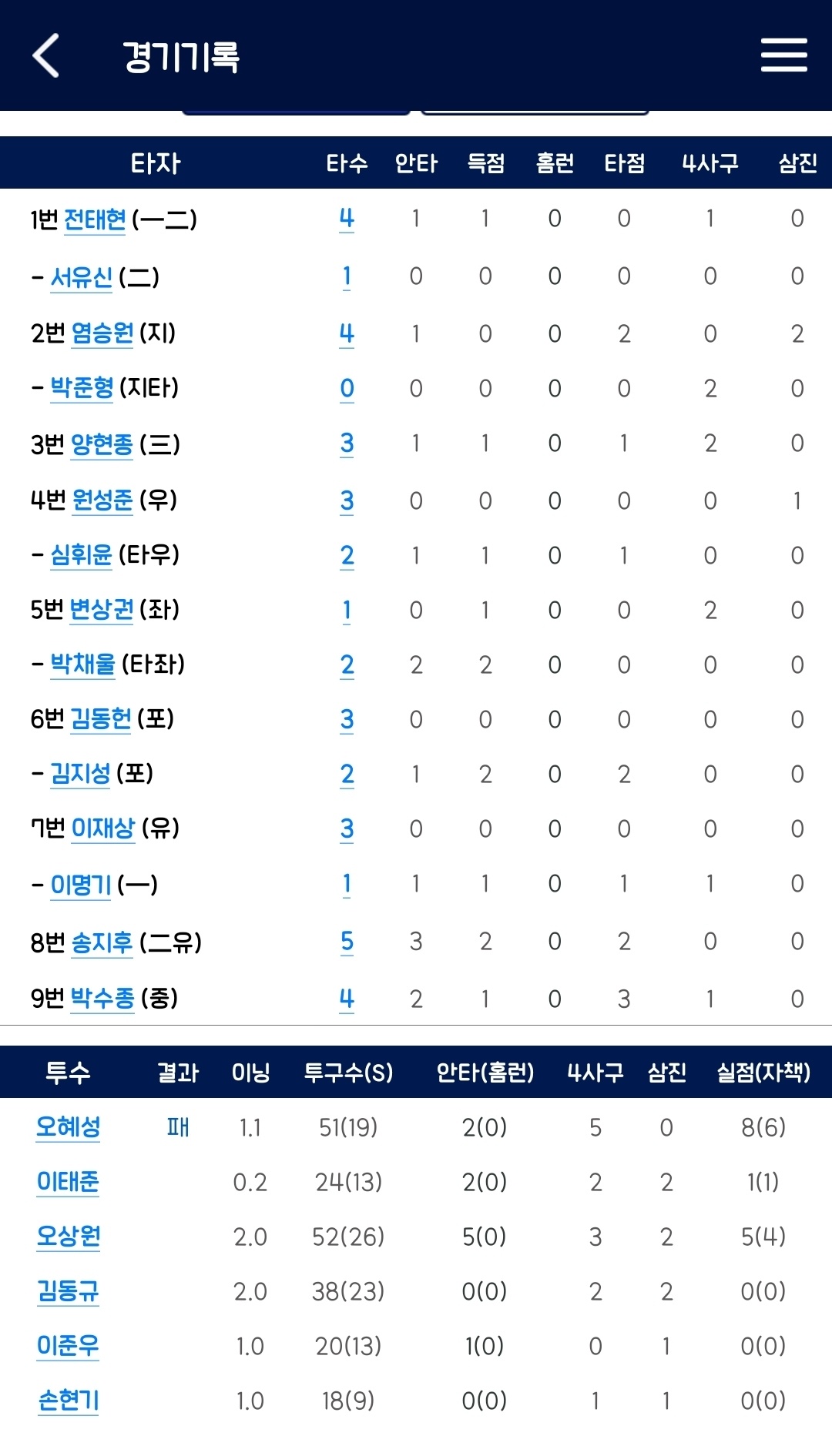Tap the 박채울 name link
Viewport: 832px width, 1456px height.
click(82, 664)
